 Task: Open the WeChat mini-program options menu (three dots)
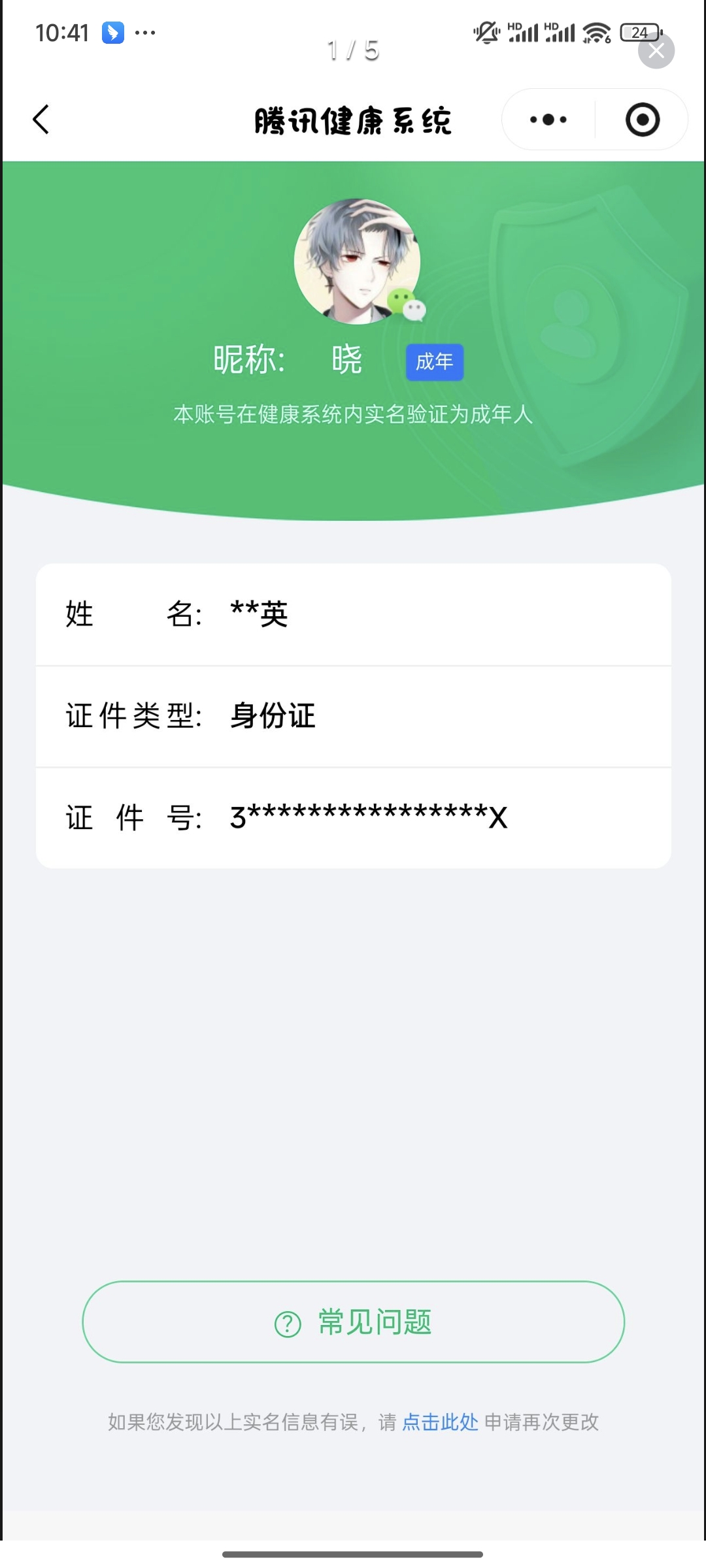(x=546, y=120)
